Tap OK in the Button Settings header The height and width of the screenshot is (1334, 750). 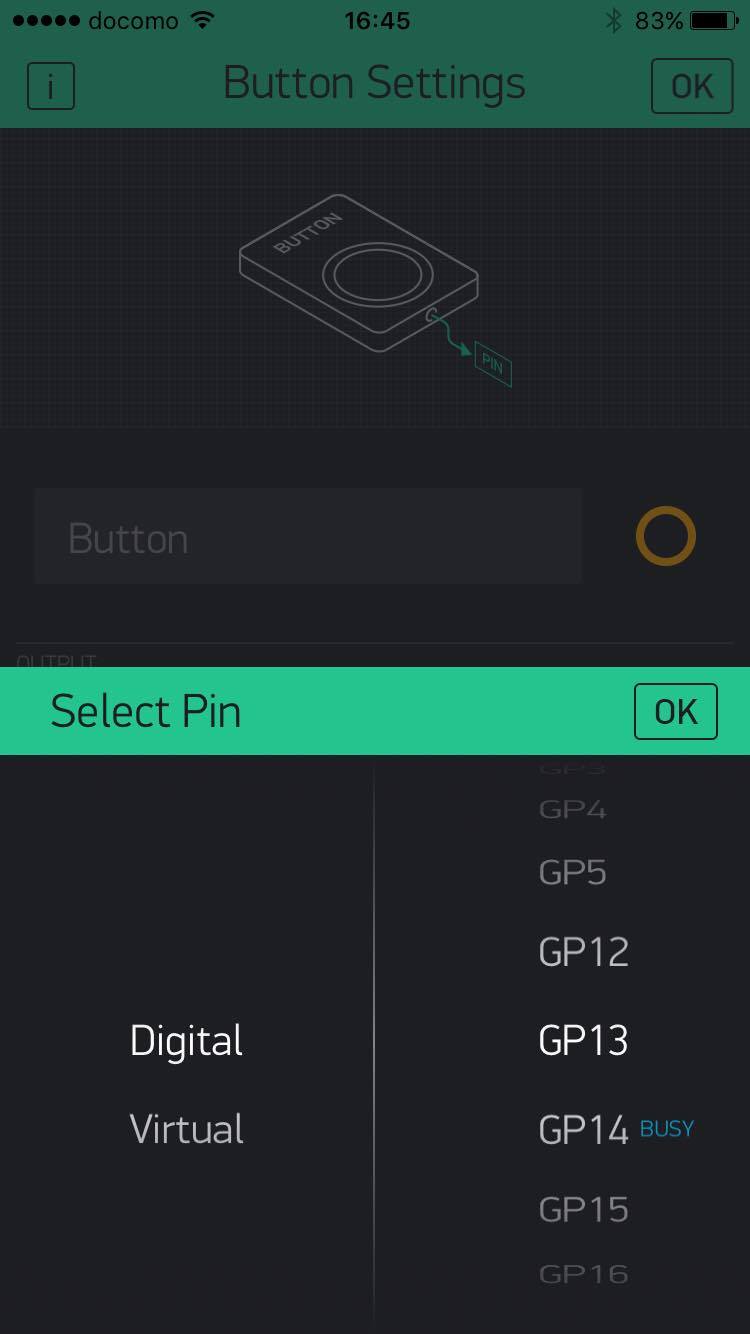click(692, 86)
